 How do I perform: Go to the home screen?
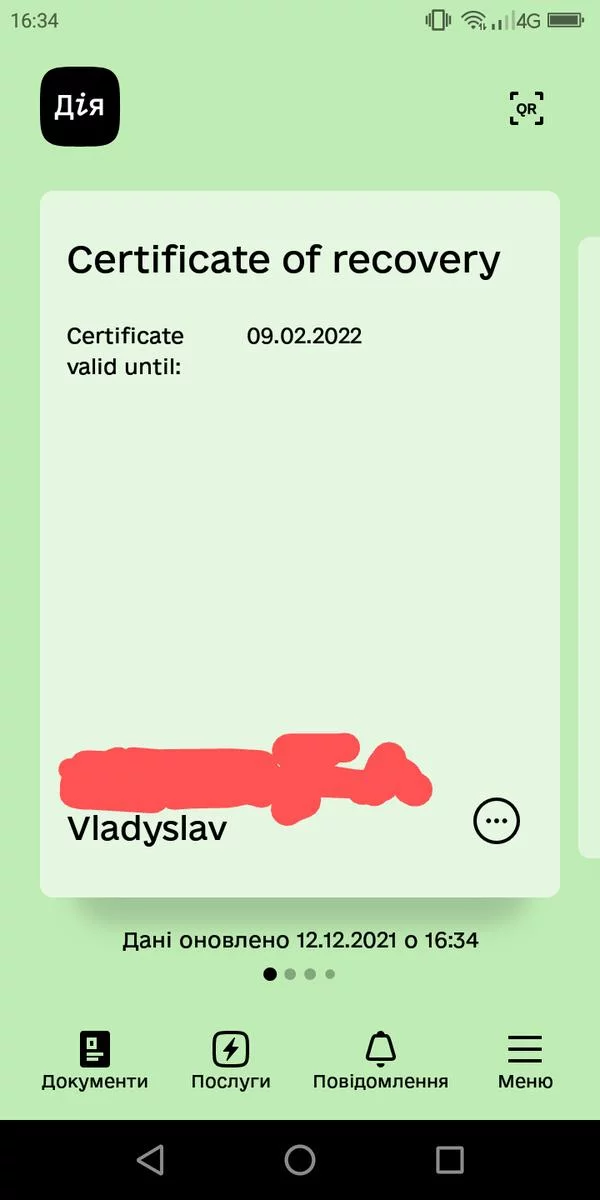(x=300, y=1159)
